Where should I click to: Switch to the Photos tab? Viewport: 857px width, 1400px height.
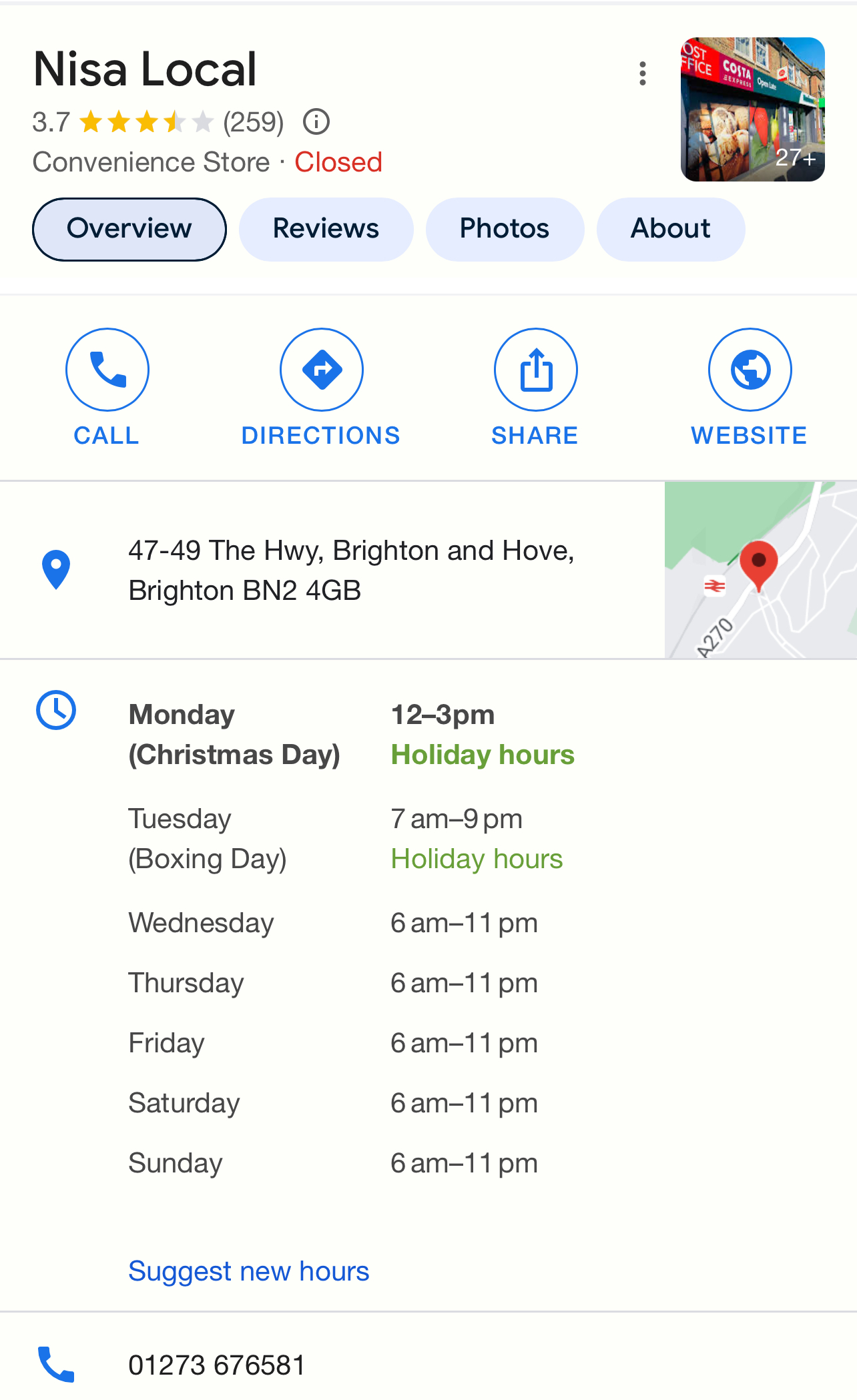(505, 229)
